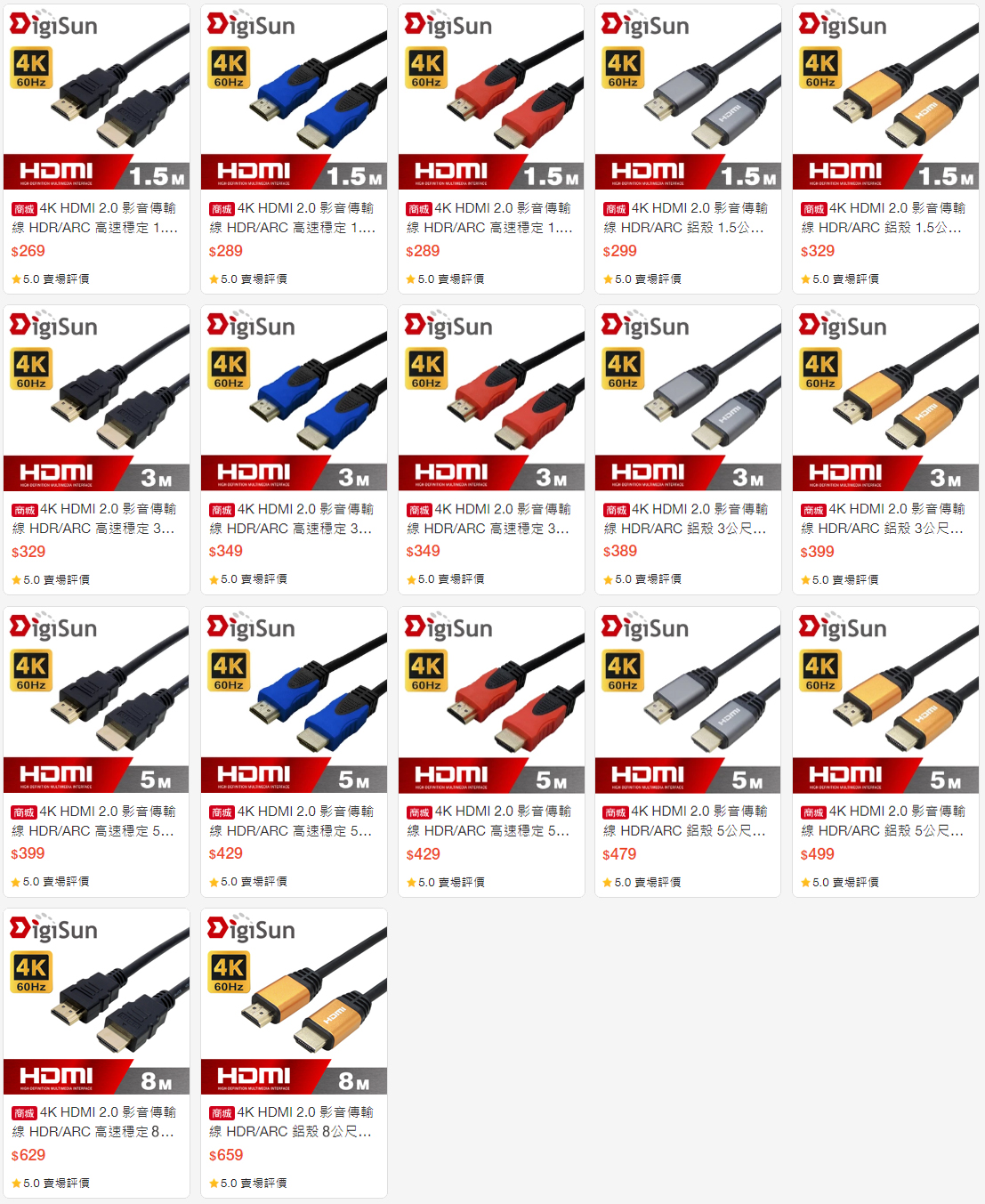Open the black 1.5M HDMI cable priced $269
985x1204 pixels.
point(96,98)
